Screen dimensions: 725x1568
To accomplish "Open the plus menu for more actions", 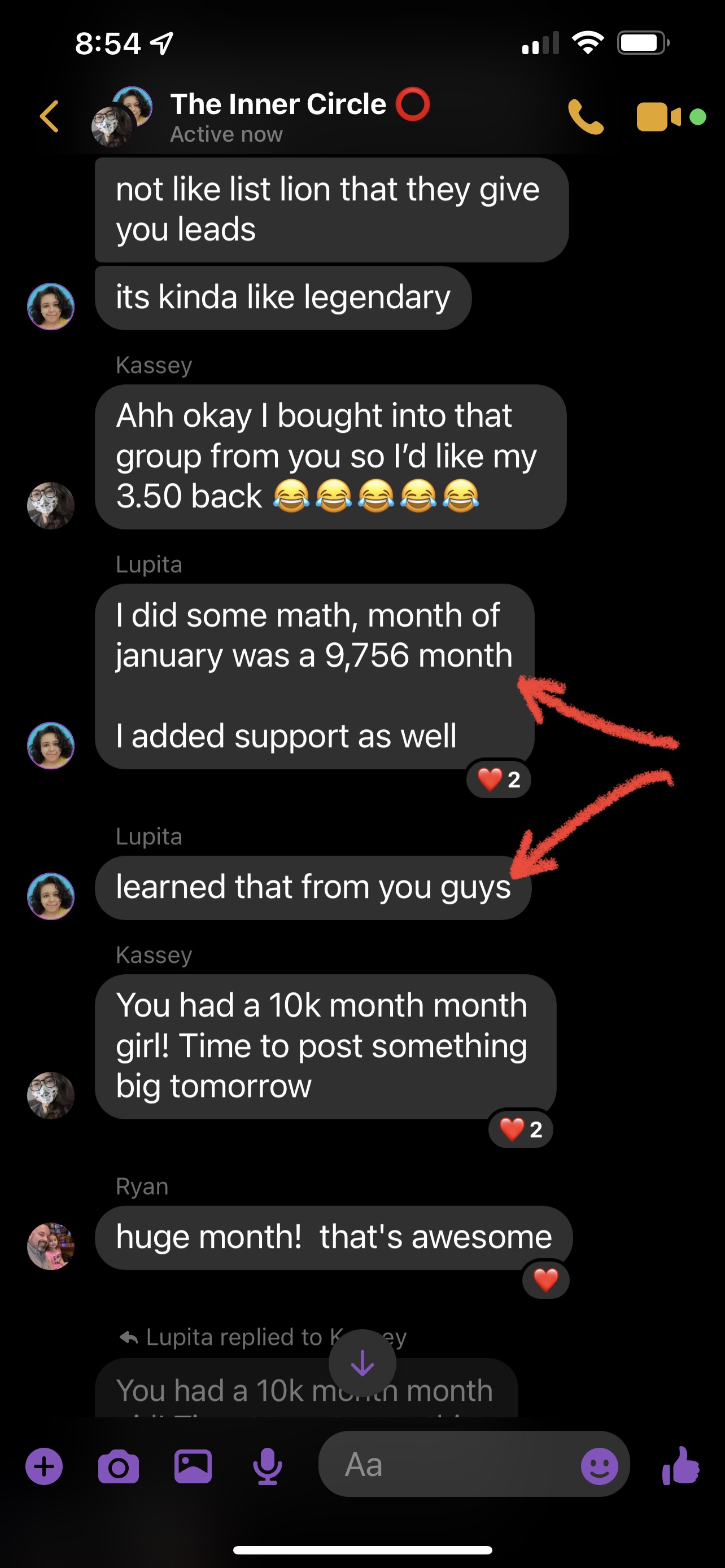I will coord(44,1466).
